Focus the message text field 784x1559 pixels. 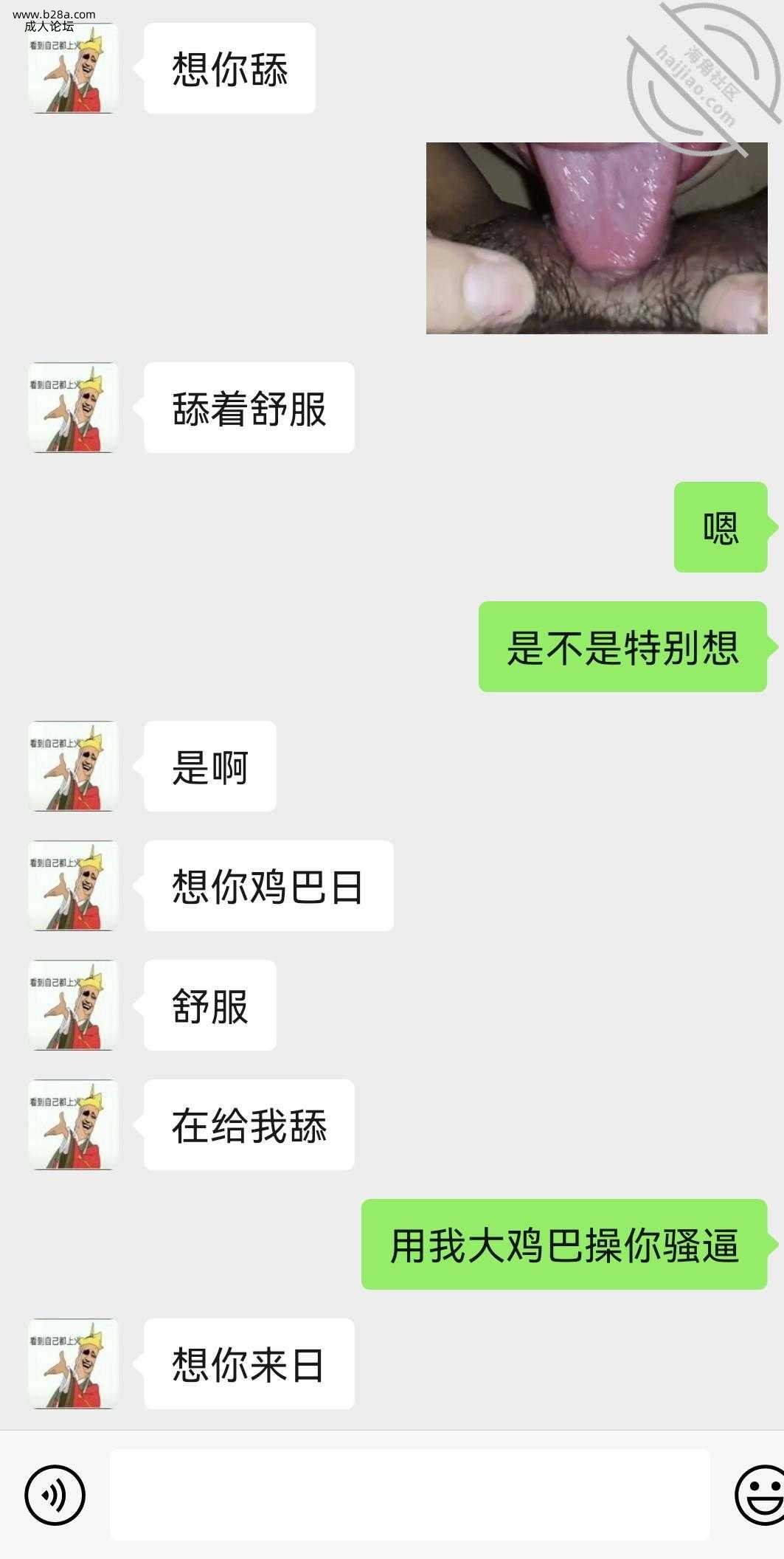(409, 1494)
